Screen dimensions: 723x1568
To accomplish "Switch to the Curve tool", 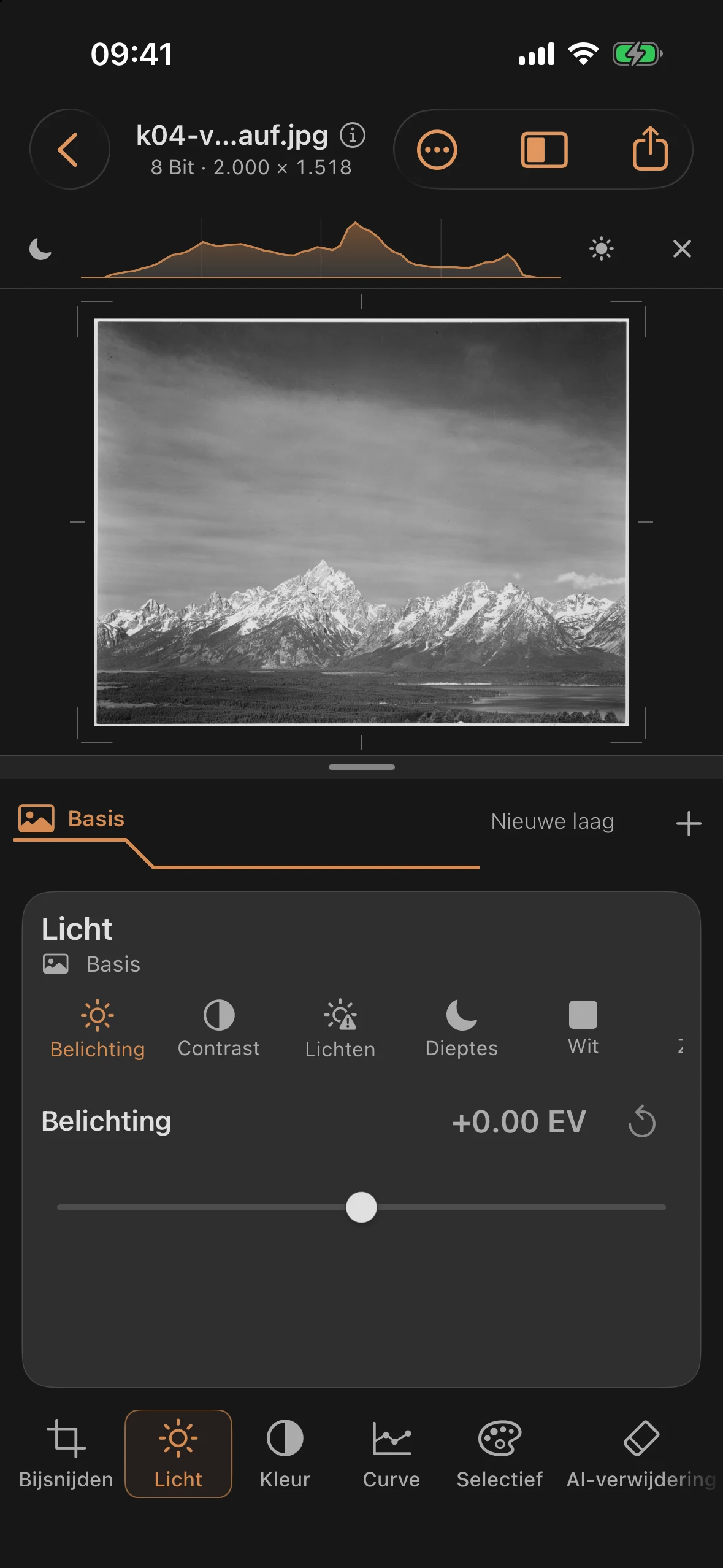I will click(x=391, y=1454).
